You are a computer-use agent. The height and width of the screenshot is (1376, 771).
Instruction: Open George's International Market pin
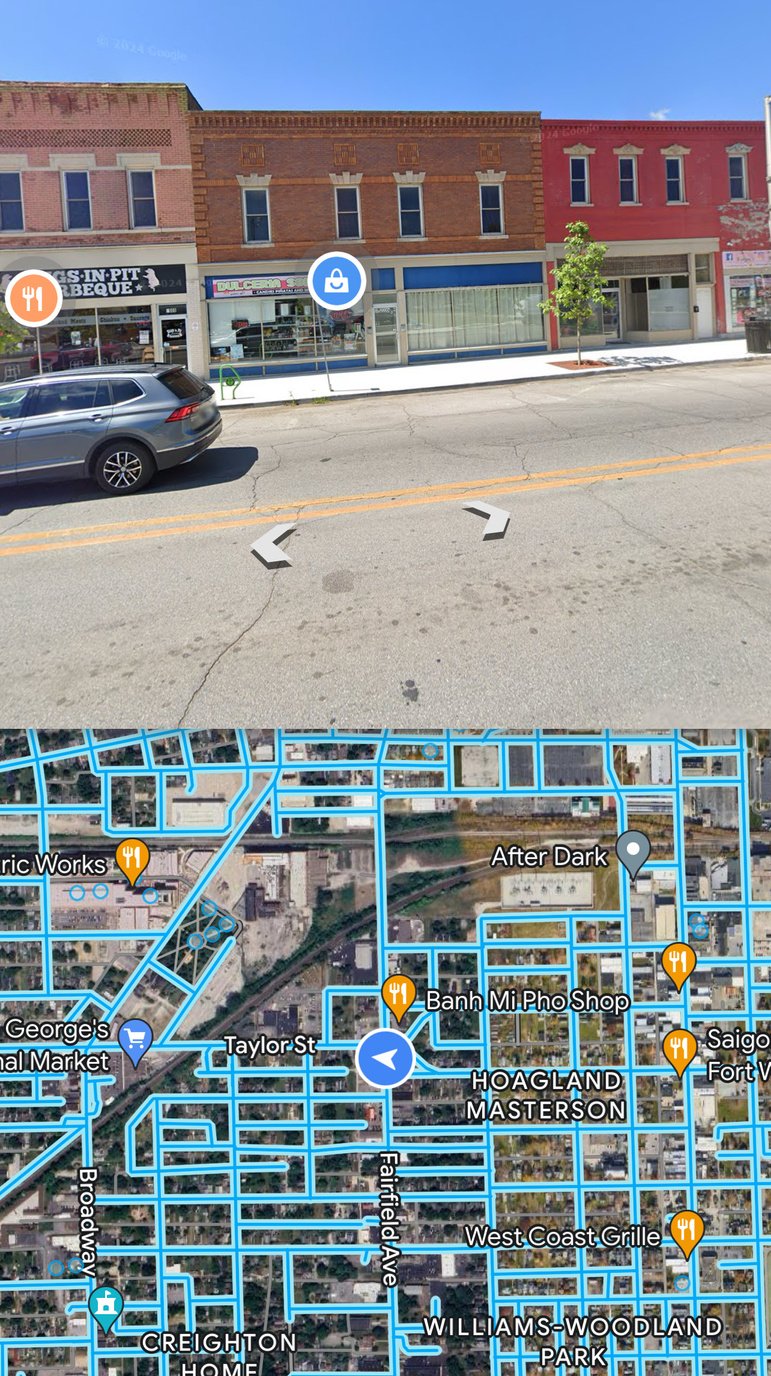click(x=135, y=1042)
